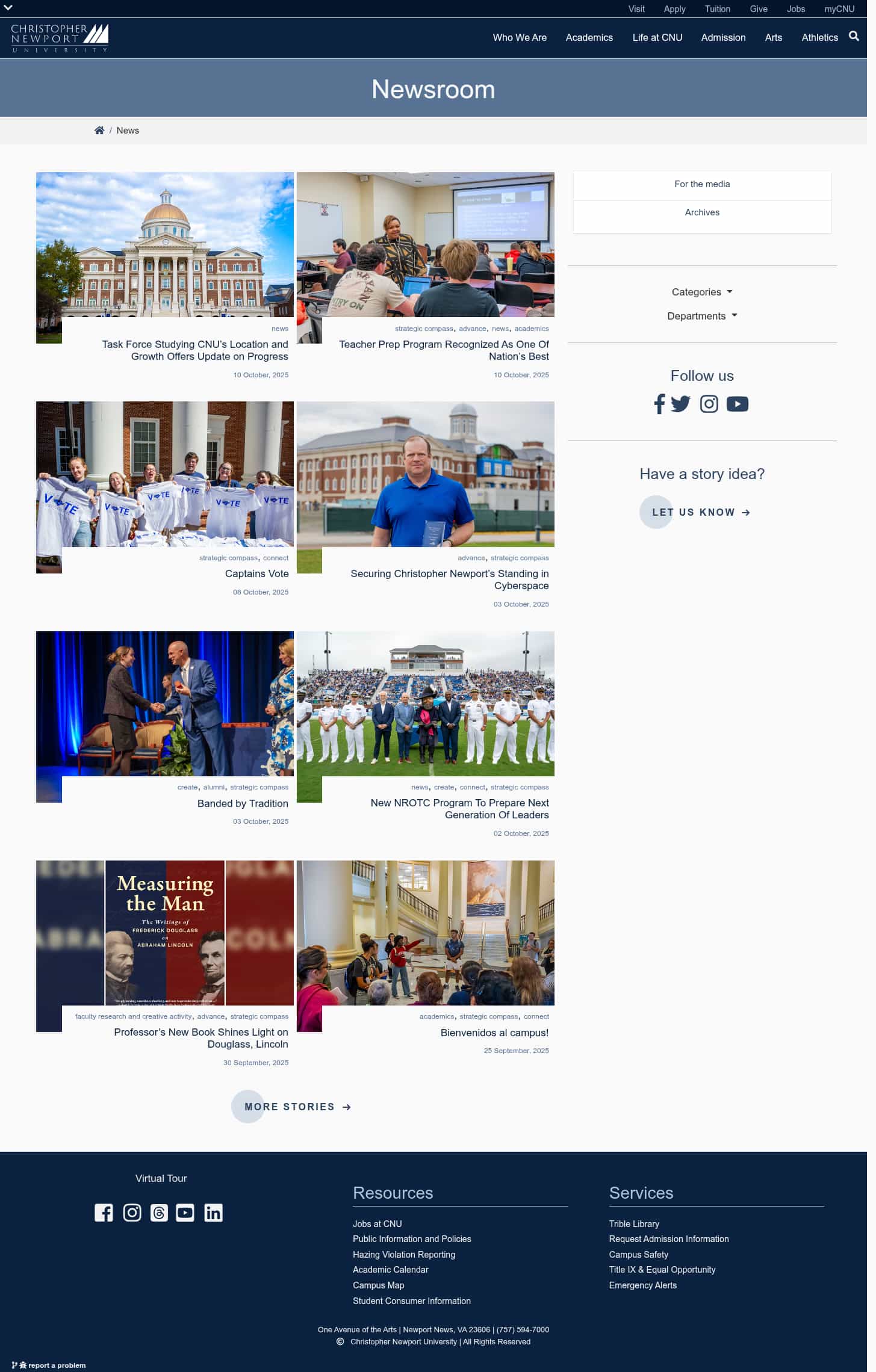876x1372 pixels.
Task: Open the Follow us Twitter icon
Action: (x=680, y=404)
